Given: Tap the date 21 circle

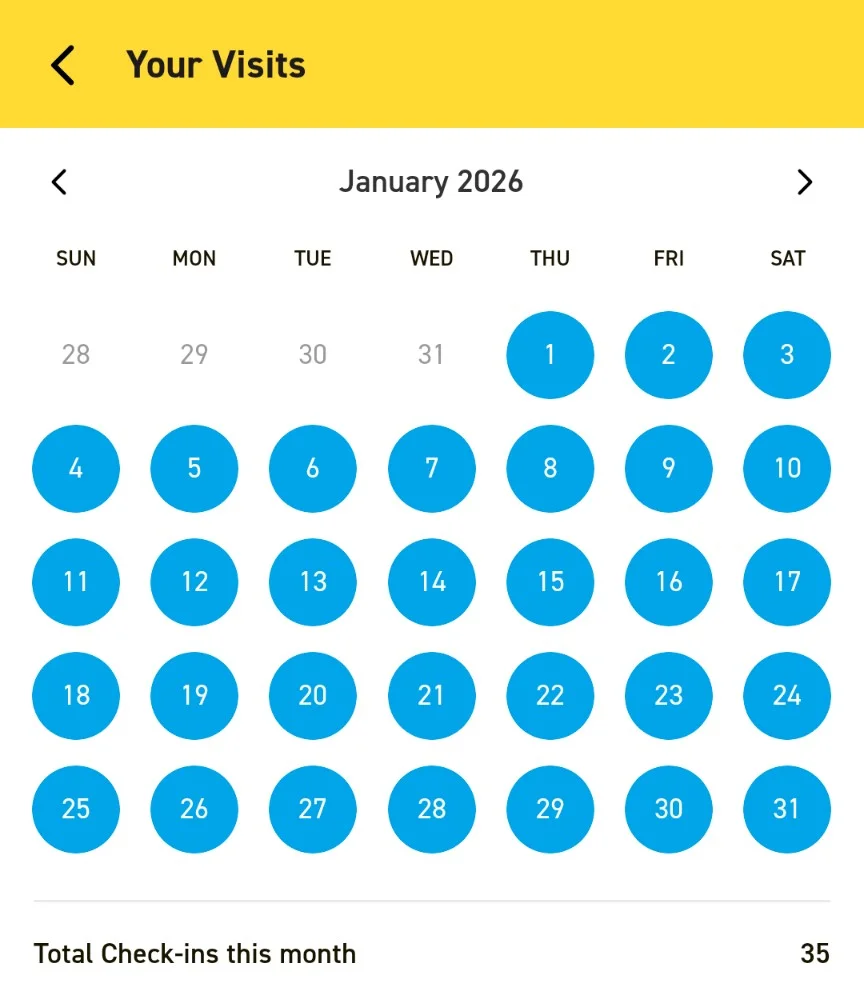Looking at the screenshot, I should [x=432, y=695].
